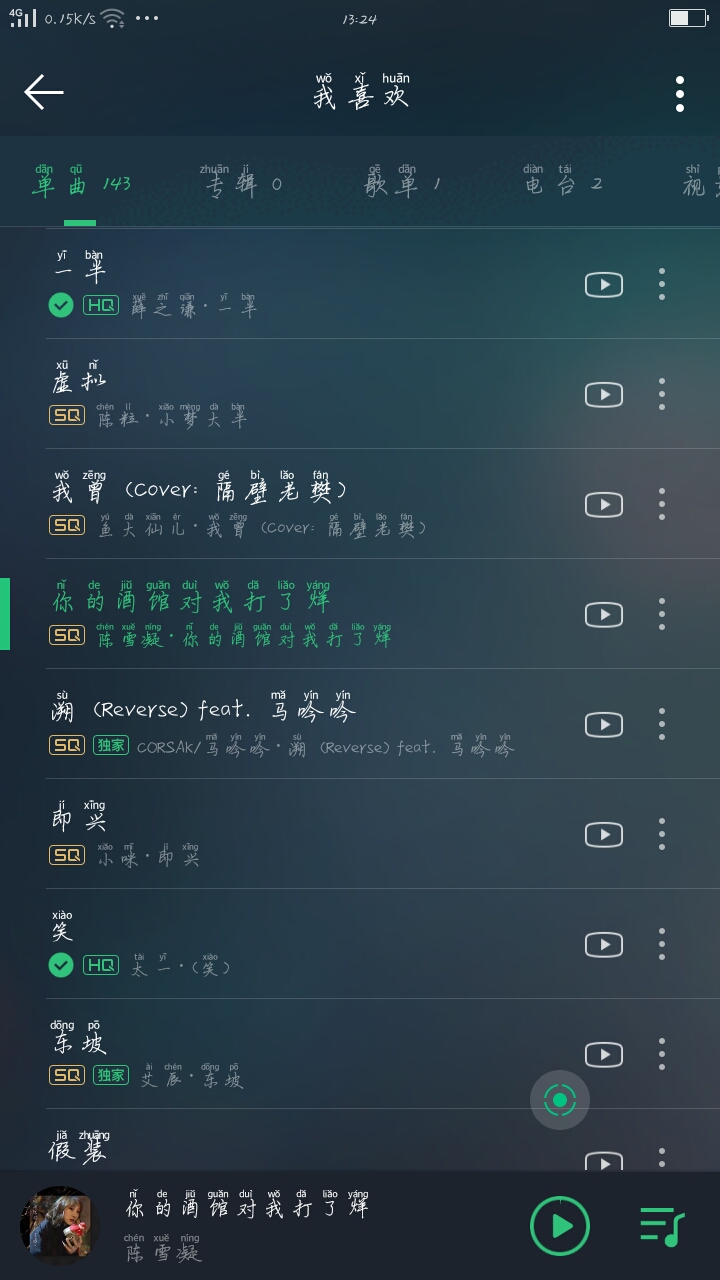
Task: Switch to the 歌单 tab
Action: pos(403,184)
